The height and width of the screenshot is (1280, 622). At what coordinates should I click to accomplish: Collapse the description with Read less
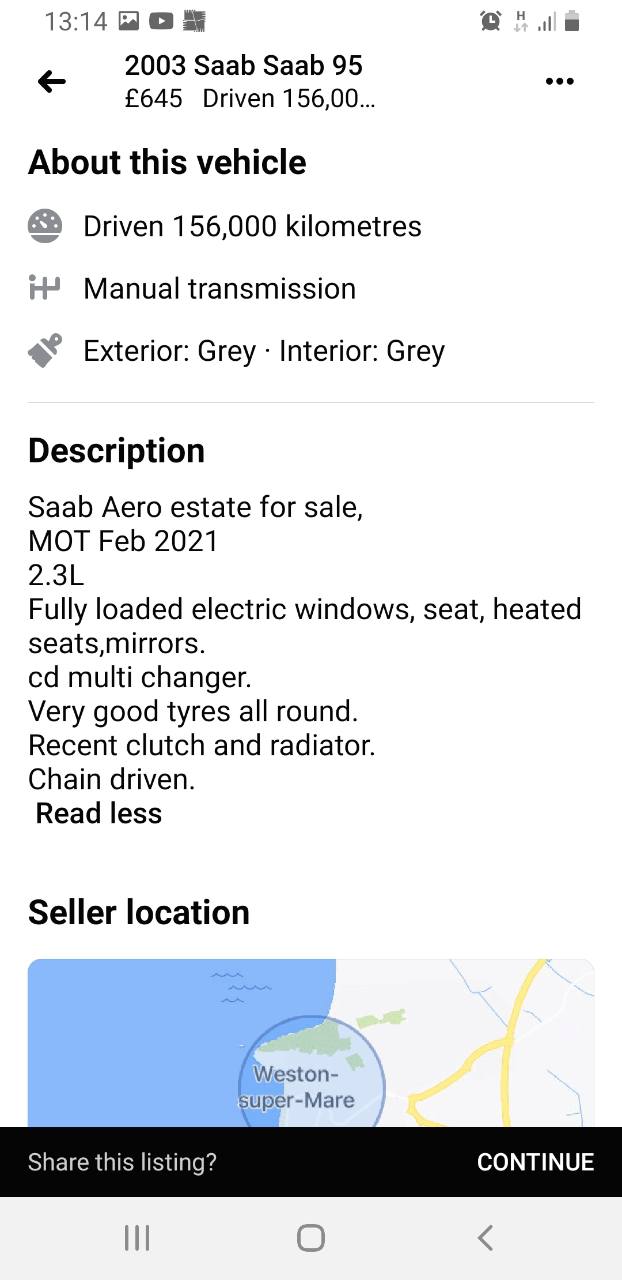[99, 813]
